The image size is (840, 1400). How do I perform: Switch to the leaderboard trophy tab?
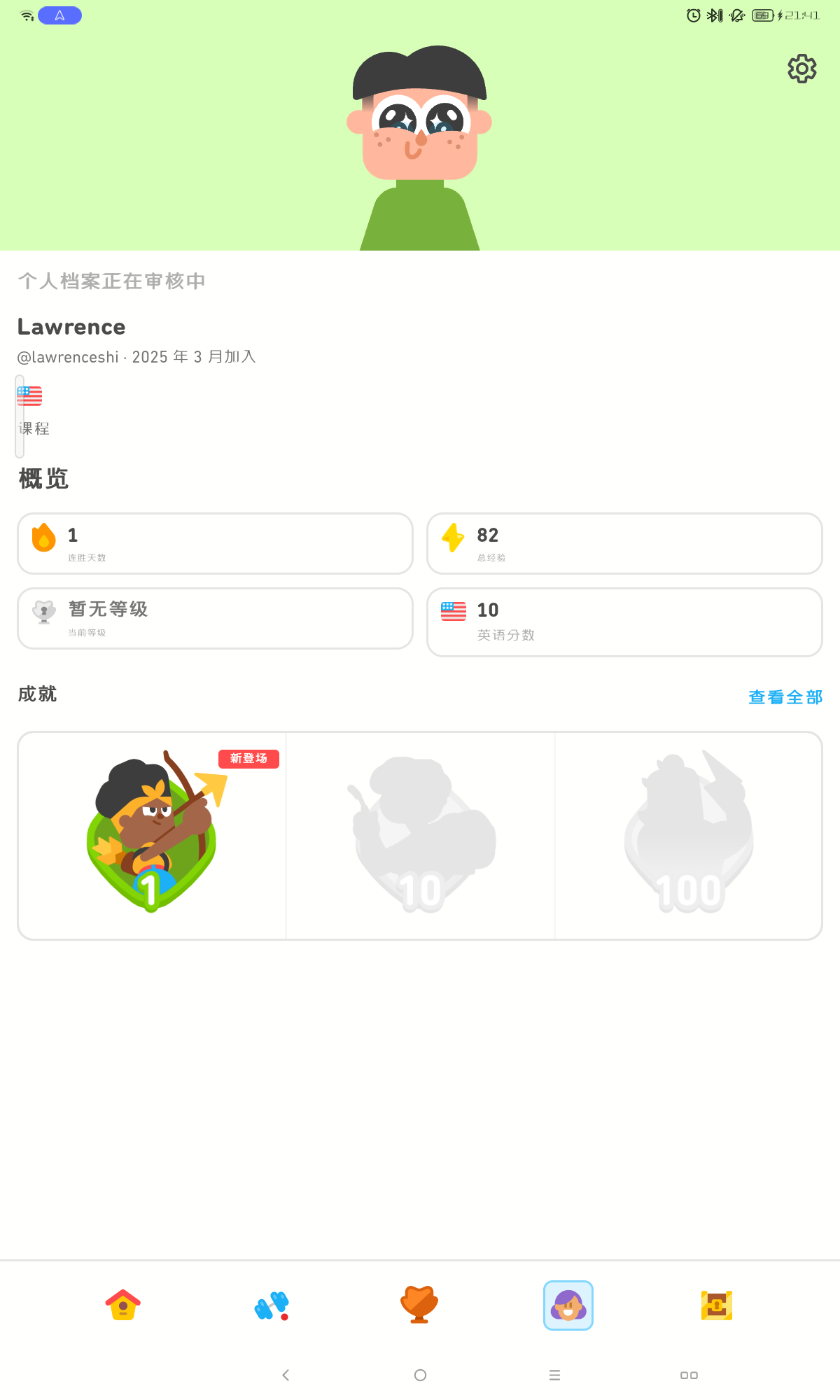click(419, 1305)
